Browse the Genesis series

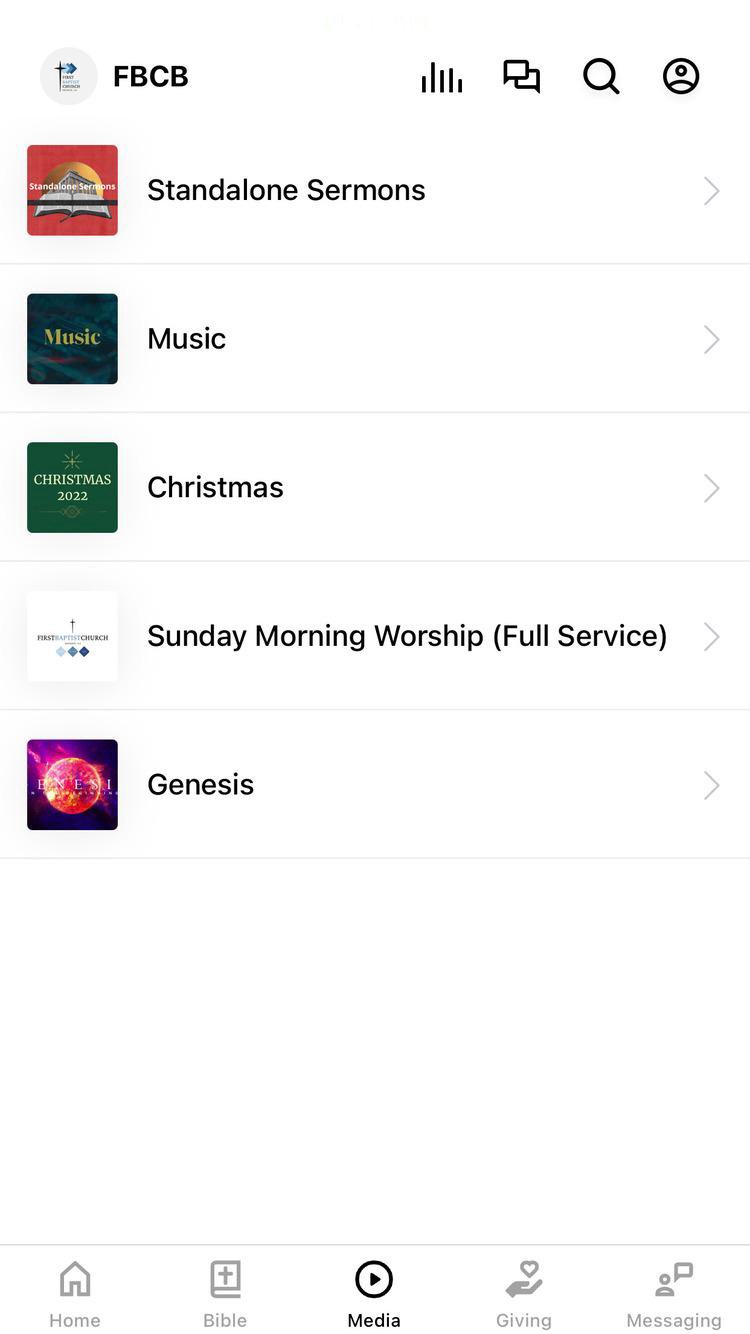coord(374,785)
